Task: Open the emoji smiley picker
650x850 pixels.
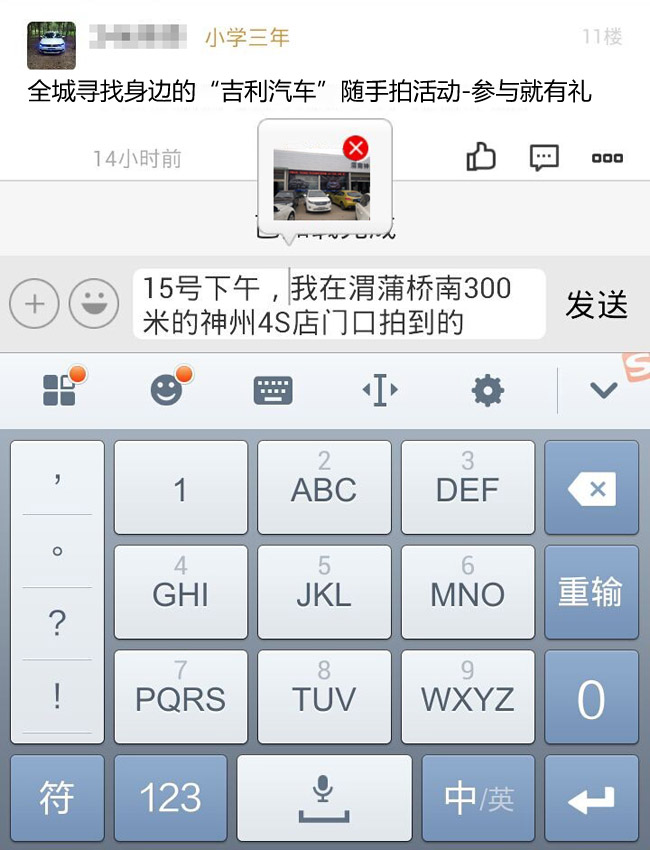Action: tap(94, 304)
